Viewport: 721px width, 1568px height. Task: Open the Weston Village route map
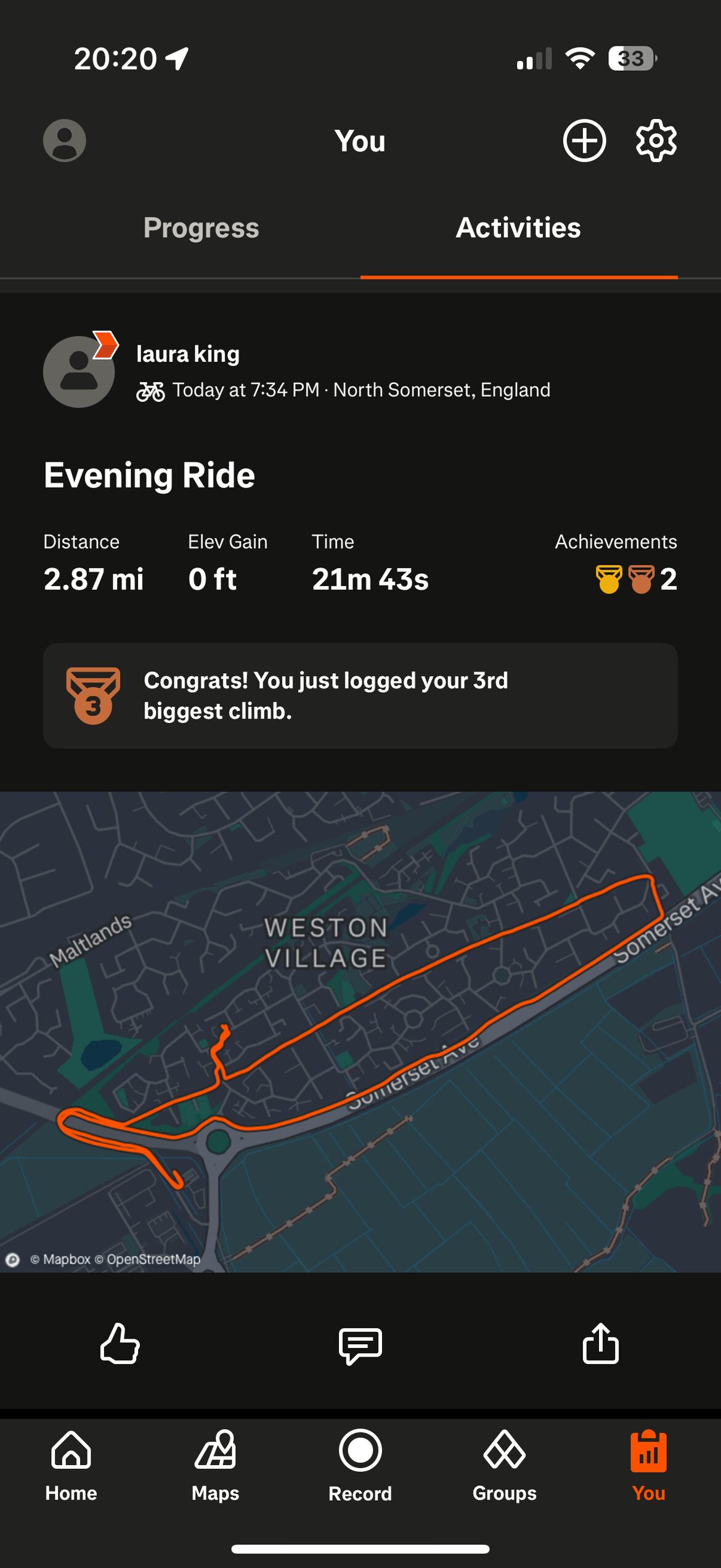pyautogui.click(x=360, y=1032)
